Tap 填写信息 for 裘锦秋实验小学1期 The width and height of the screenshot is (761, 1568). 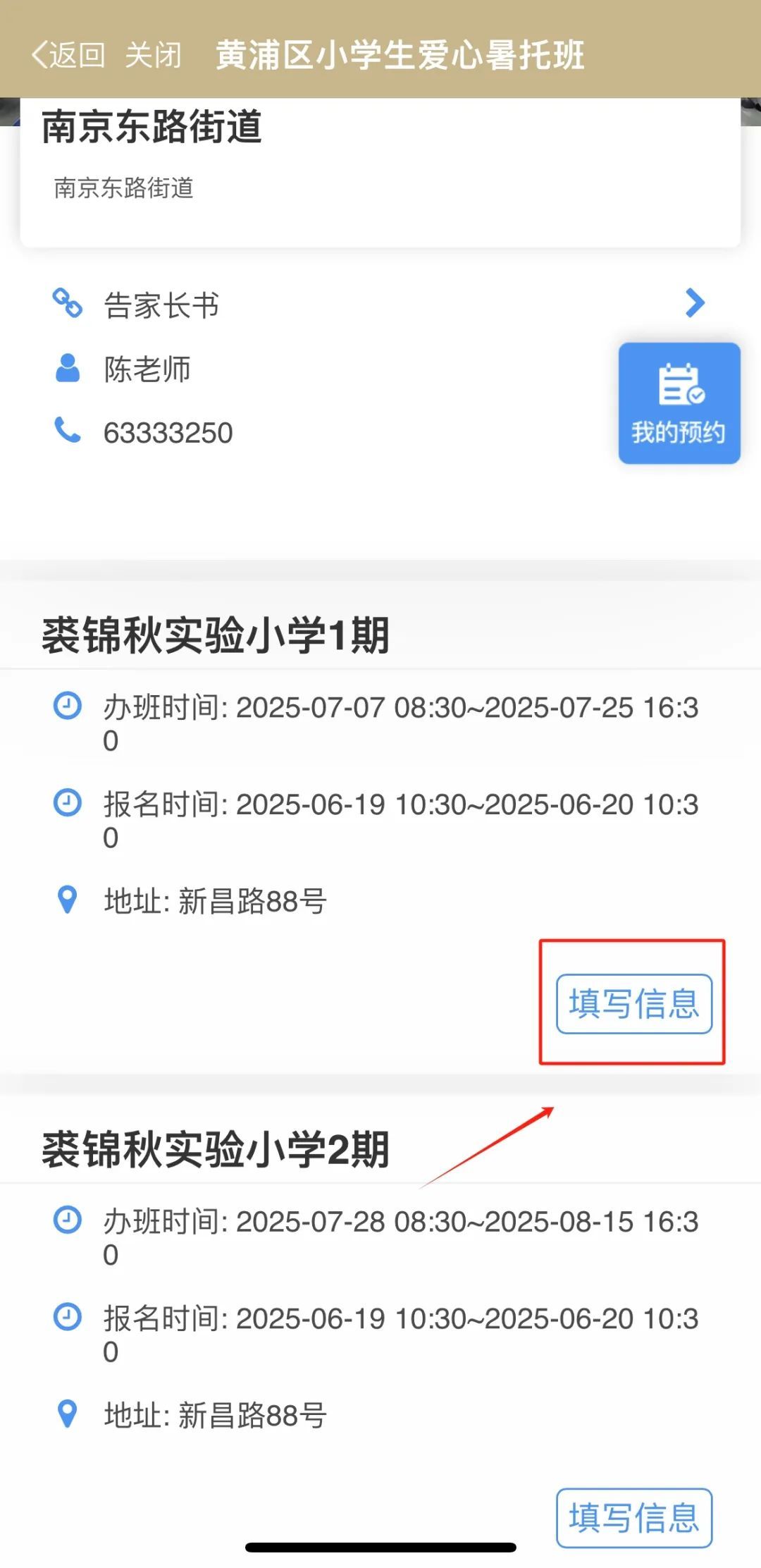[x=634, y=1004]
